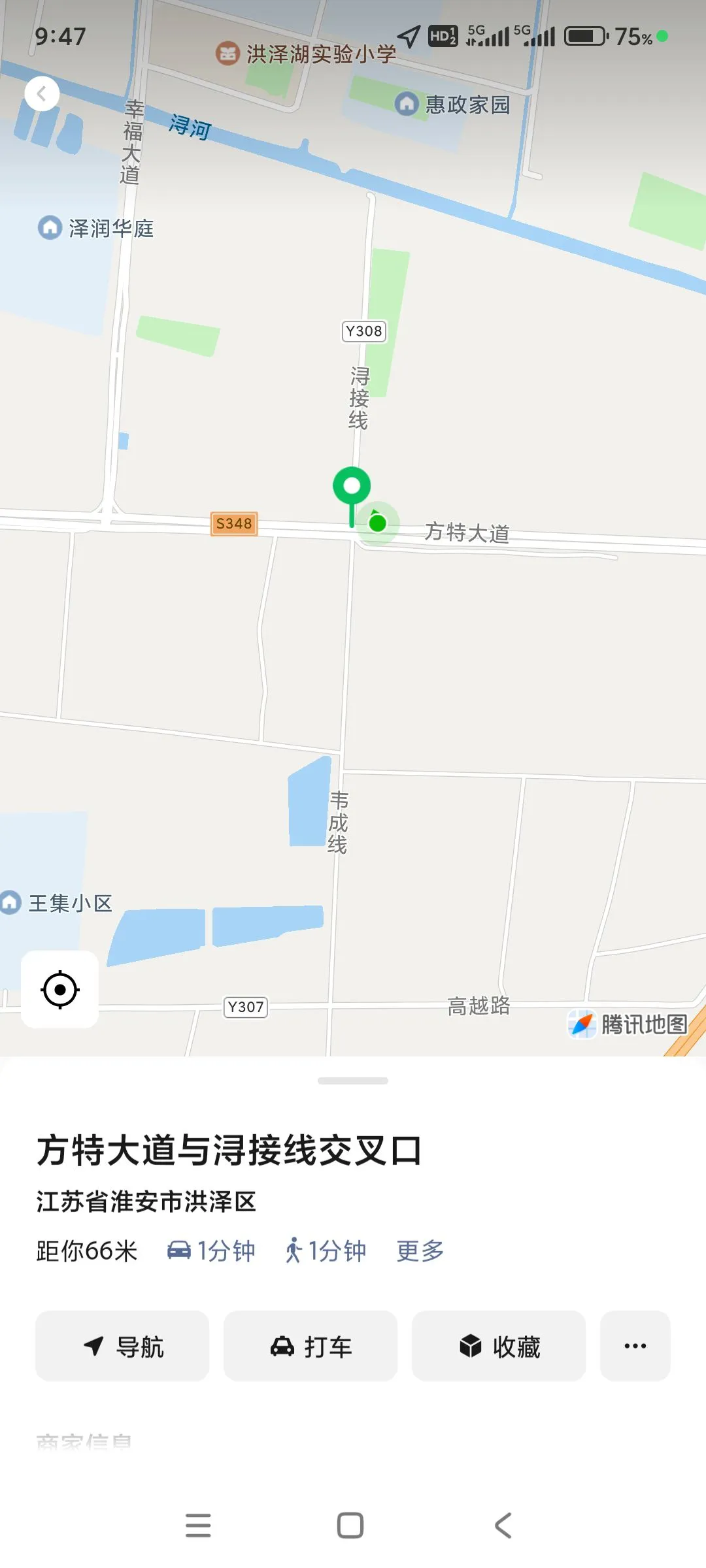Tap the system home button

point(350,1526)
